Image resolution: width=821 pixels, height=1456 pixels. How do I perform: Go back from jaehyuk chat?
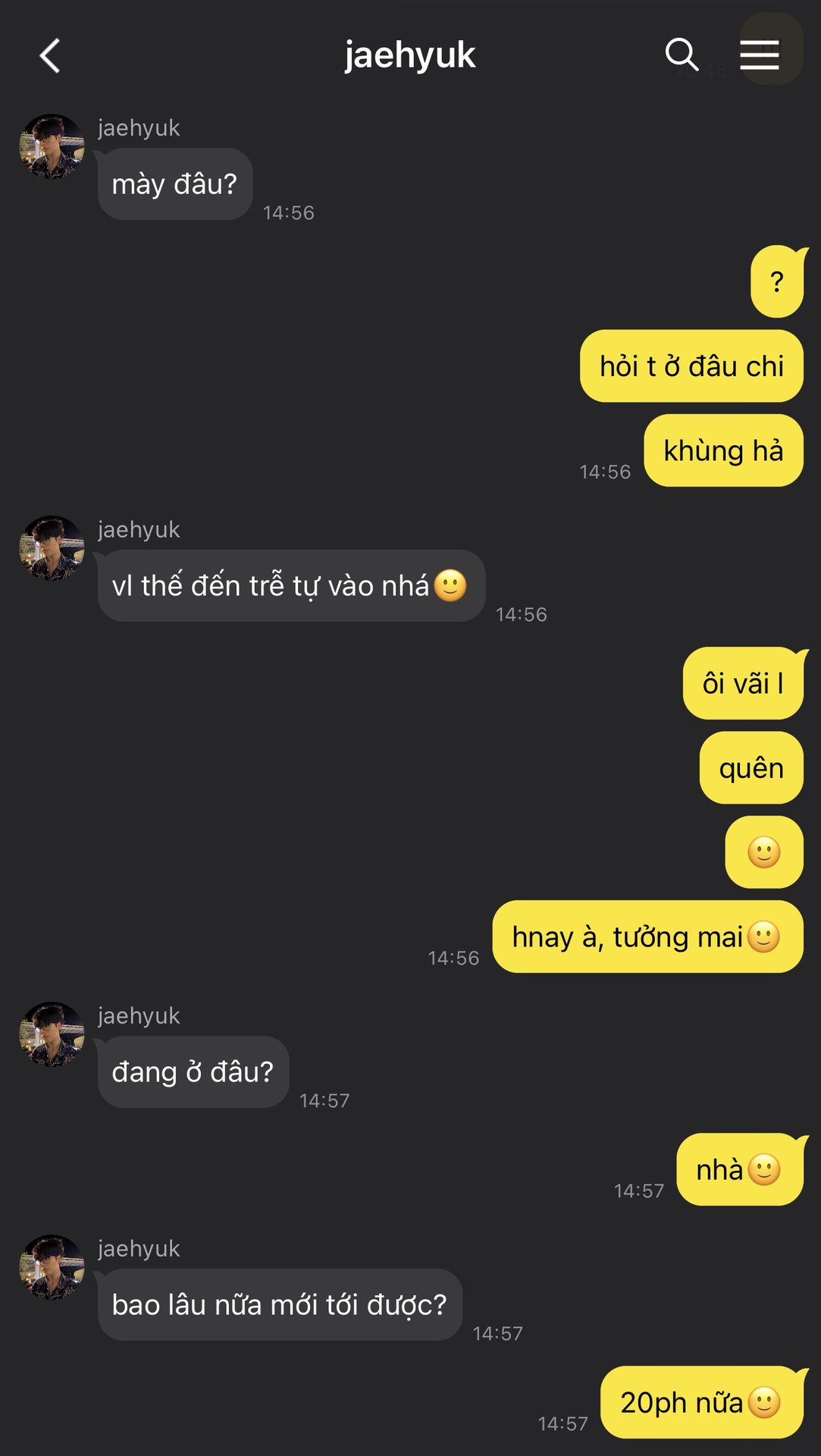click(x=50, y=56)
